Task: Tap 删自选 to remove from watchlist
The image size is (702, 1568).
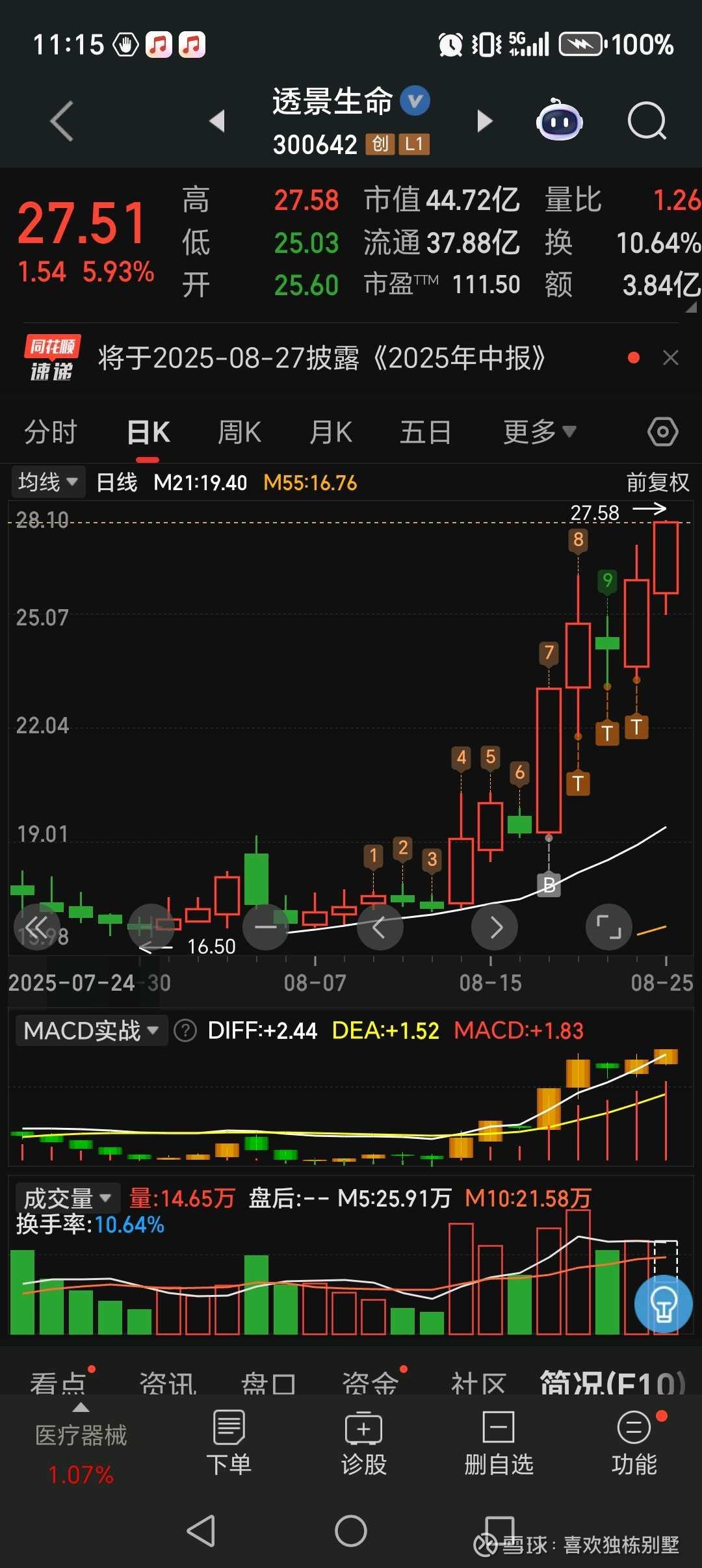Action: click(499, 1443)
